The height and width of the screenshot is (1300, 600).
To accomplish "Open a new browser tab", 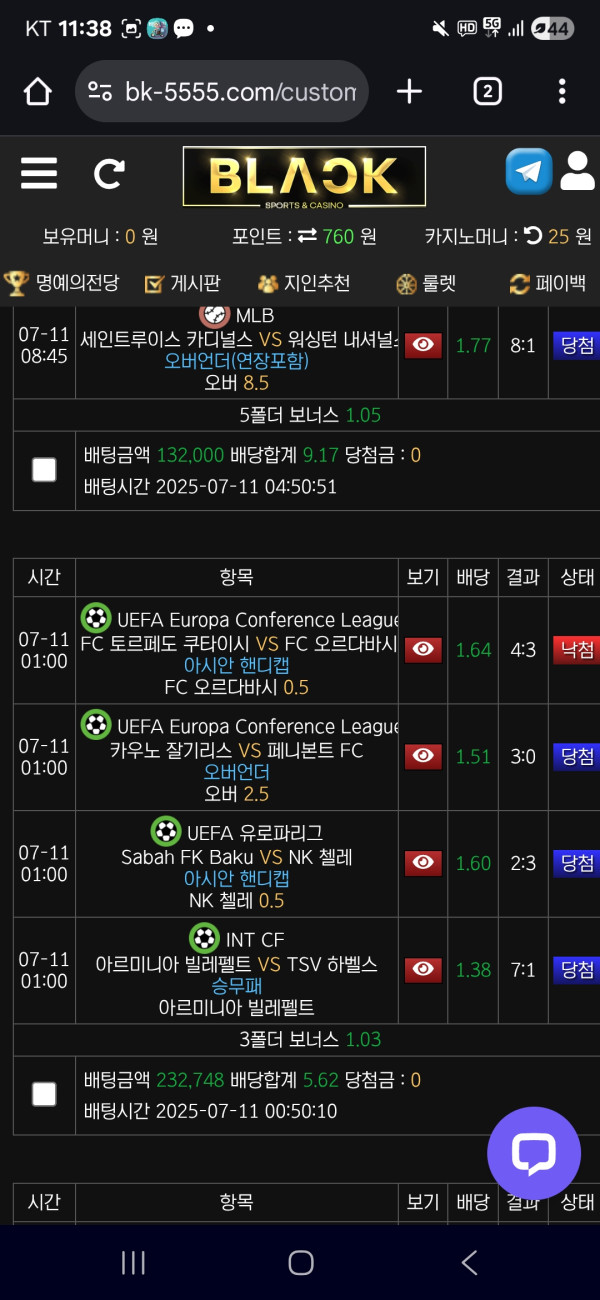I will point(409,92).
